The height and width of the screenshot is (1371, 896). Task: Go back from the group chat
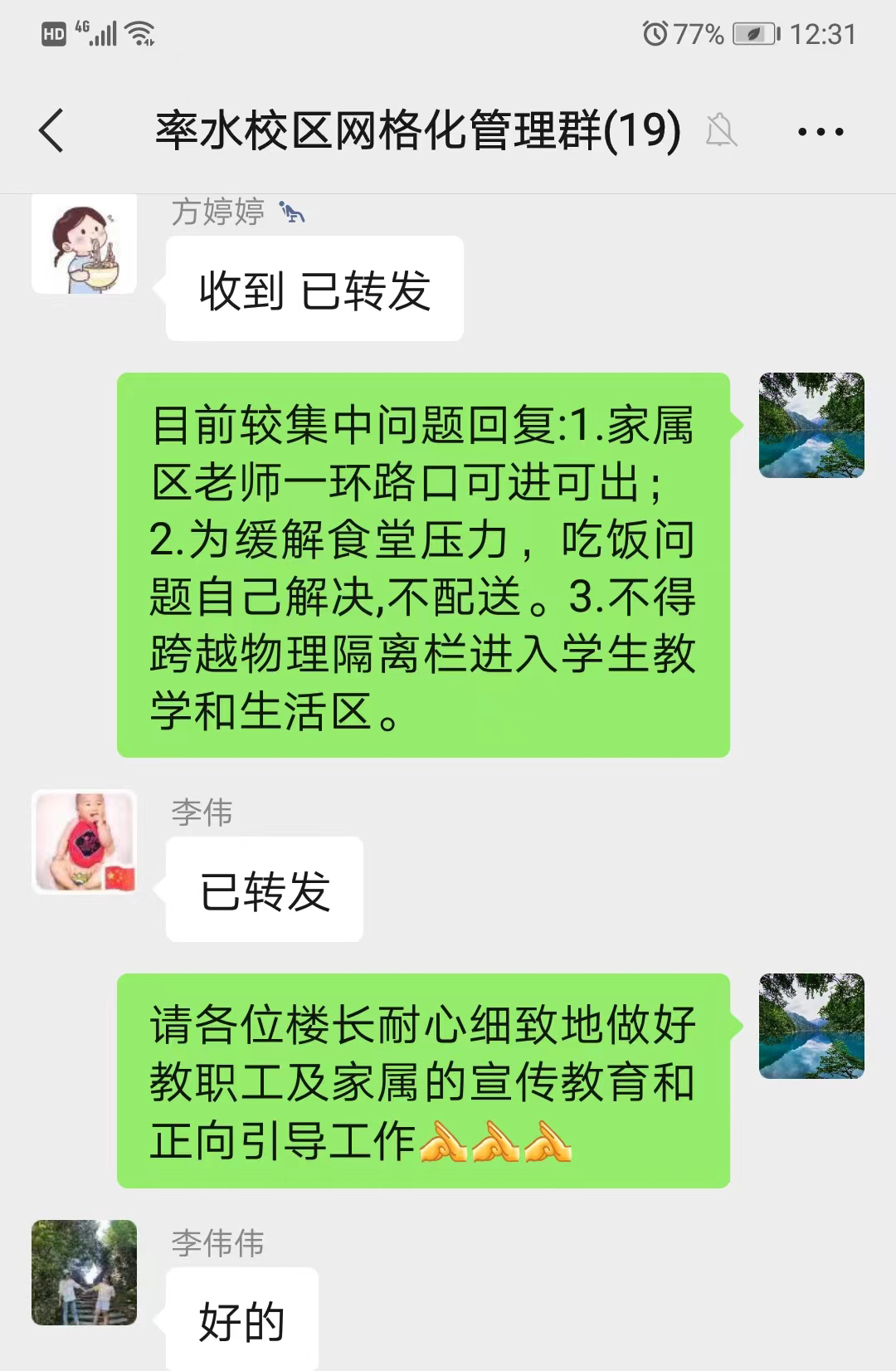pyautogui.click(x=51, y=131)
